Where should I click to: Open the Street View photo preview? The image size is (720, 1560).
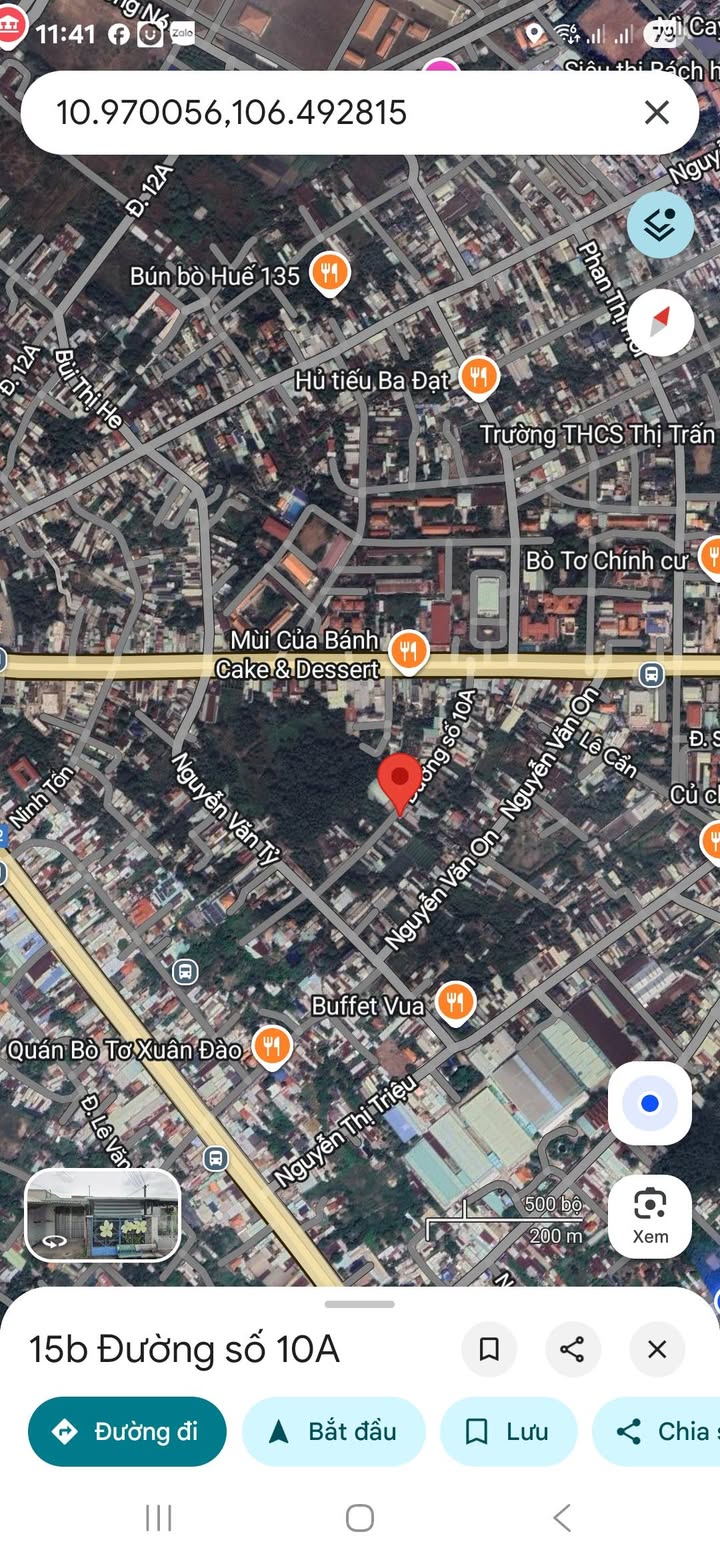coord(103,1215)
